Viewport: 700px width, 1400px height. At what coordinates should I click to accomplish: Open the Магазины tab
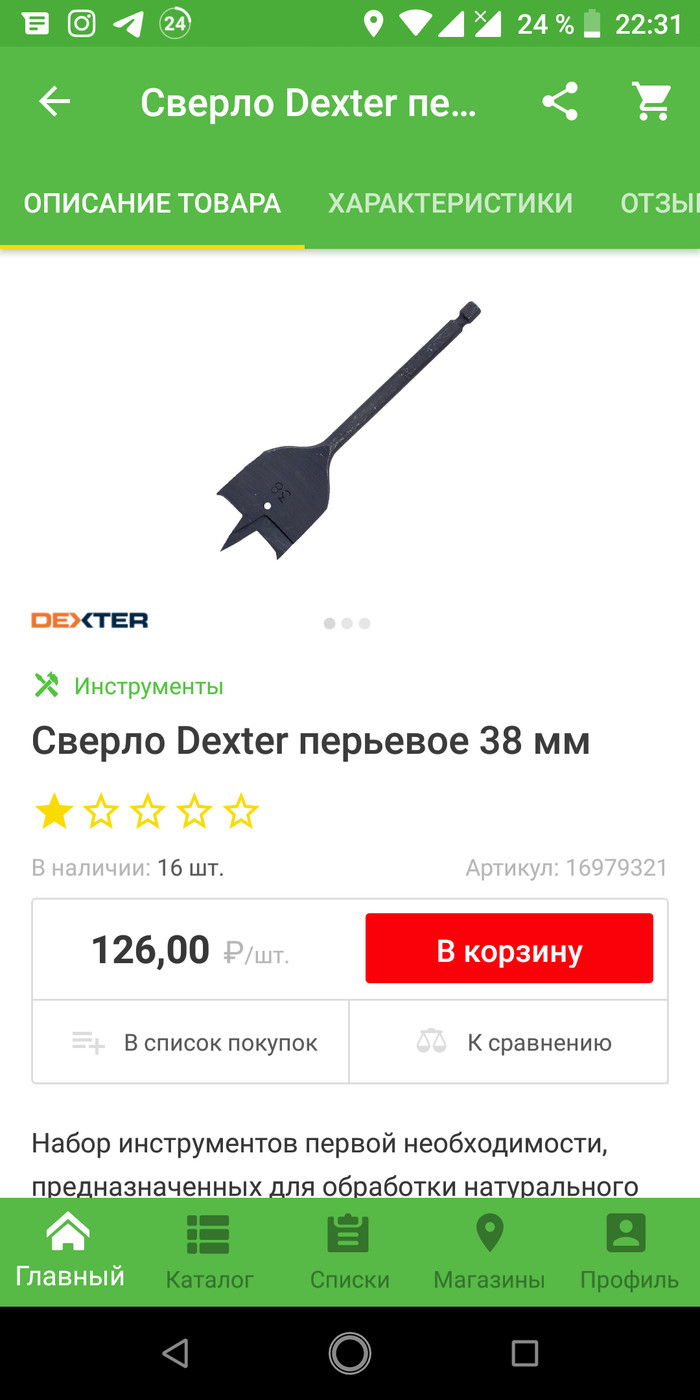[489, 1250]
